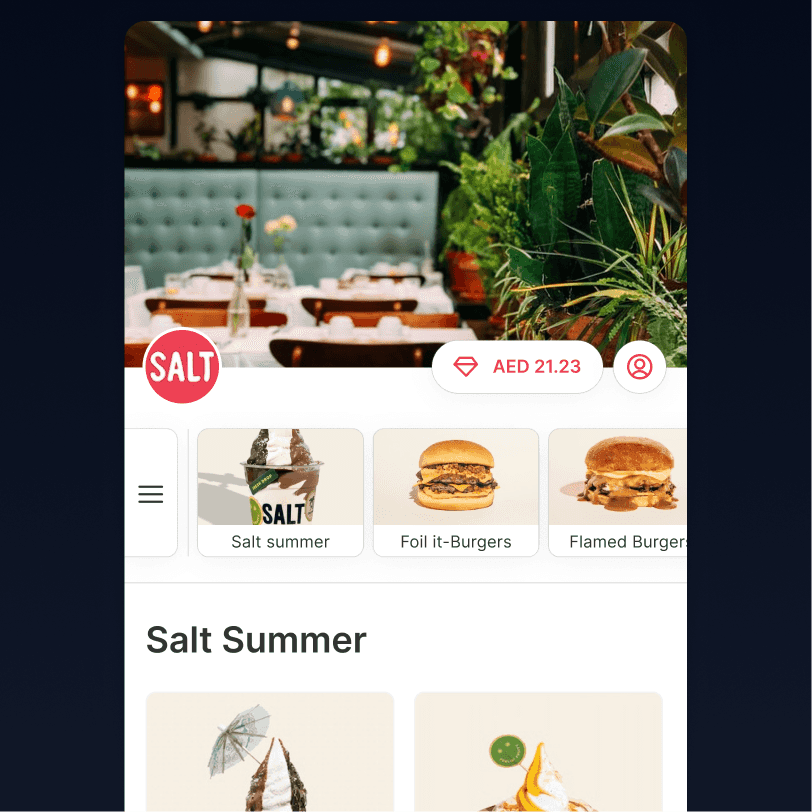Select the Salt summer category

pos(280,493)
